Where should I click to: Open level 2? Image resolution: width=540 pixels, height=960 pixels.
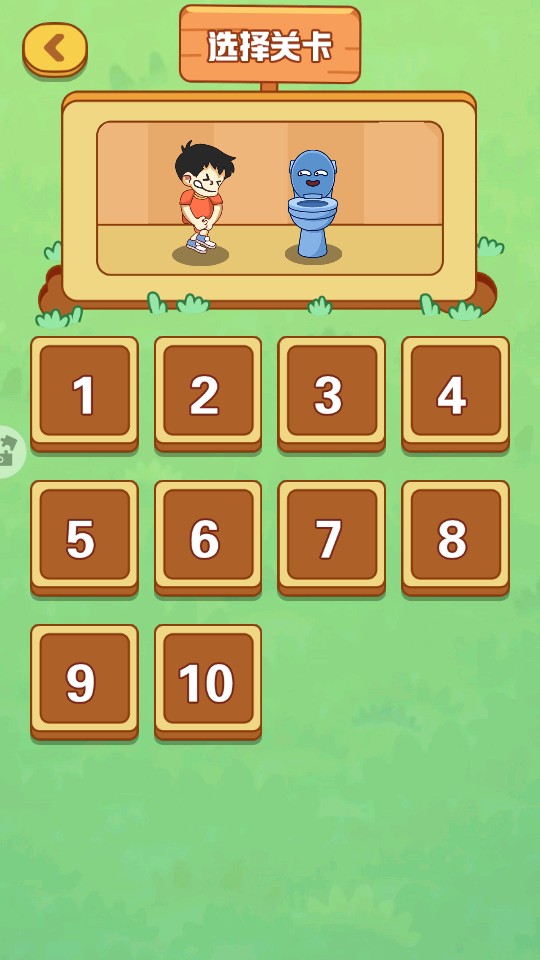(208, 394)
